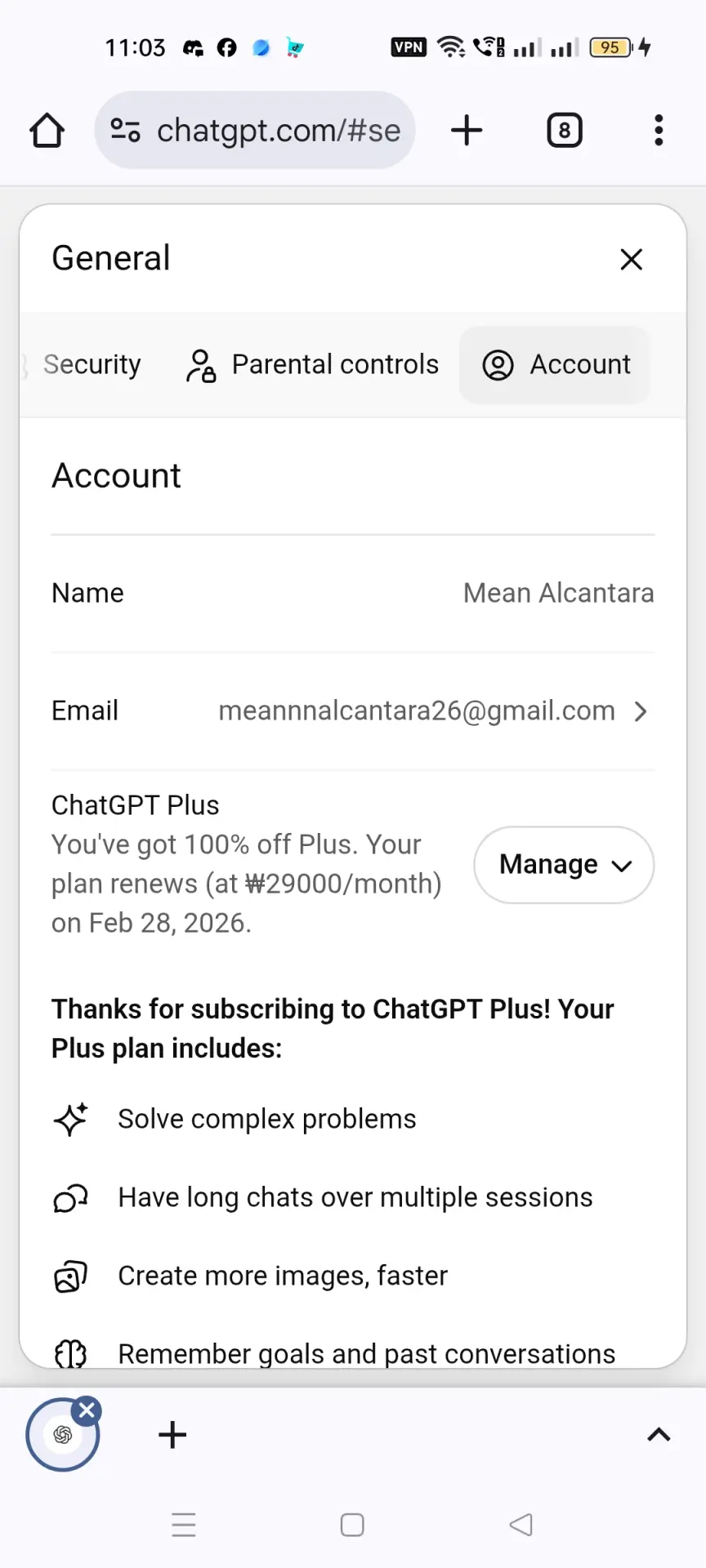
Task: Tap the system back button
Action: [x=521, y=1525]
